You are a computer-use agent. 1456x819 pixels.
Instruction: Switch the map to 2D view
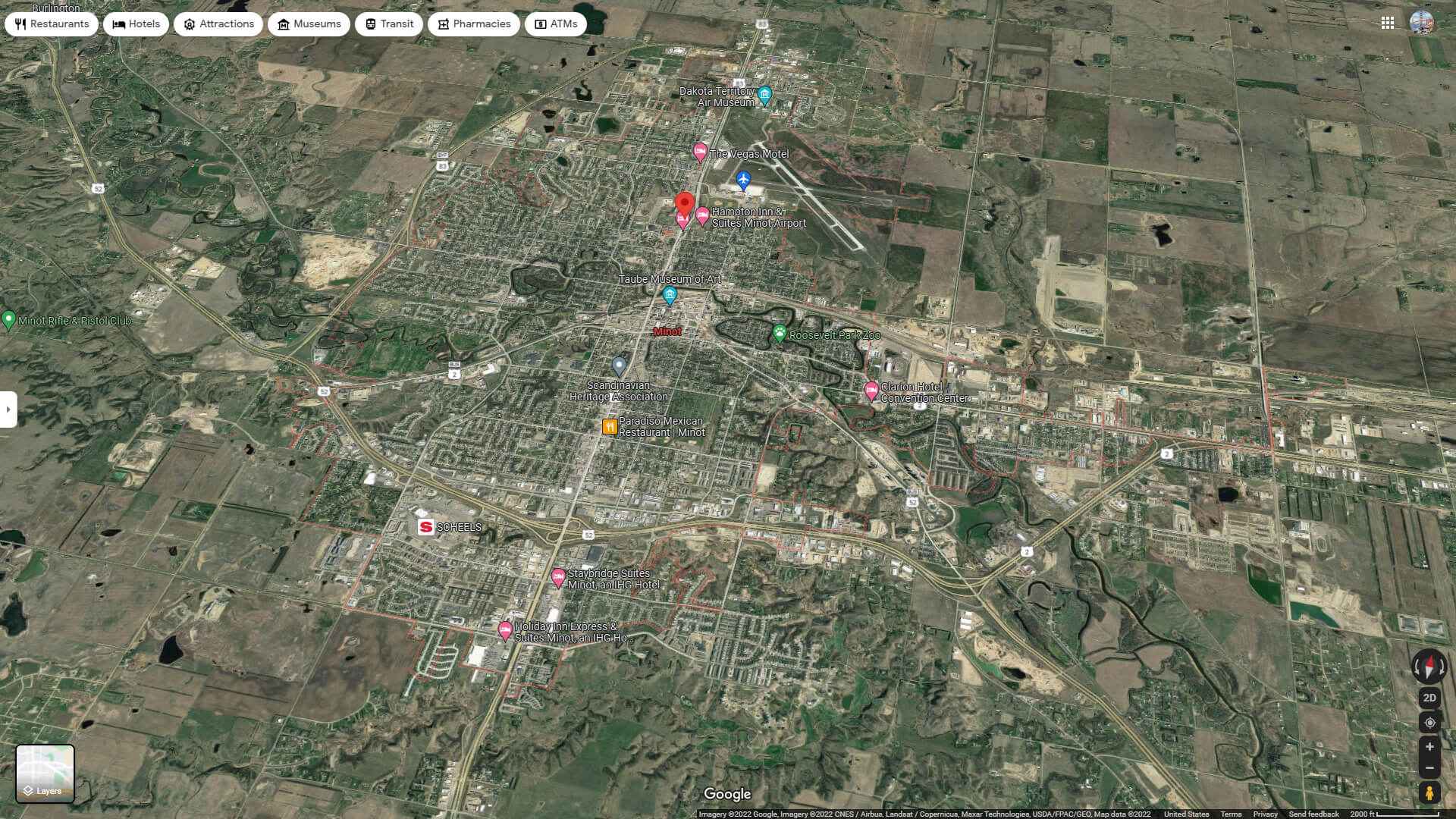(1429, 698)
